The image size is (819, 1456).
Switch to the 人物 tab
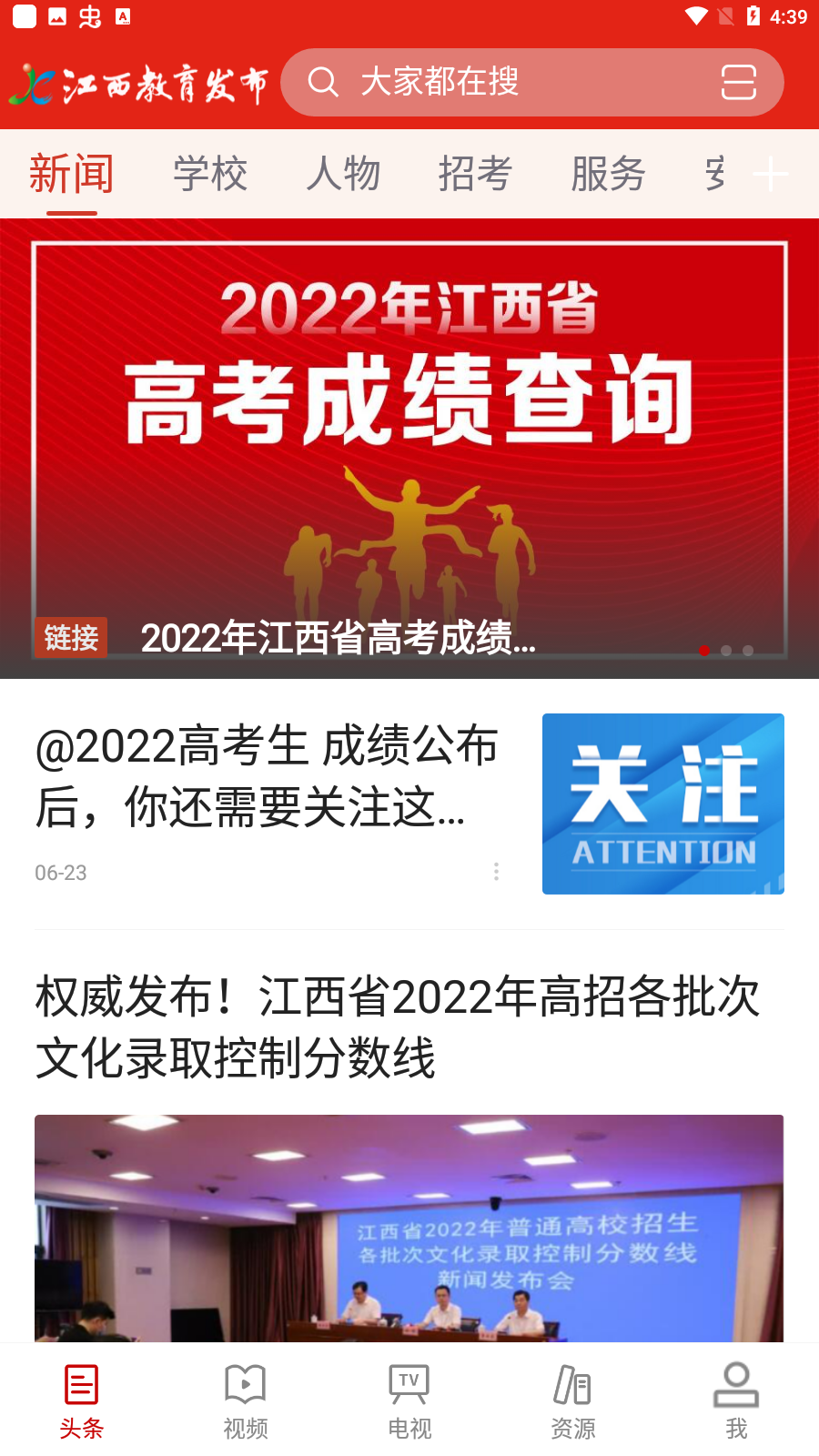coord(344,174)
